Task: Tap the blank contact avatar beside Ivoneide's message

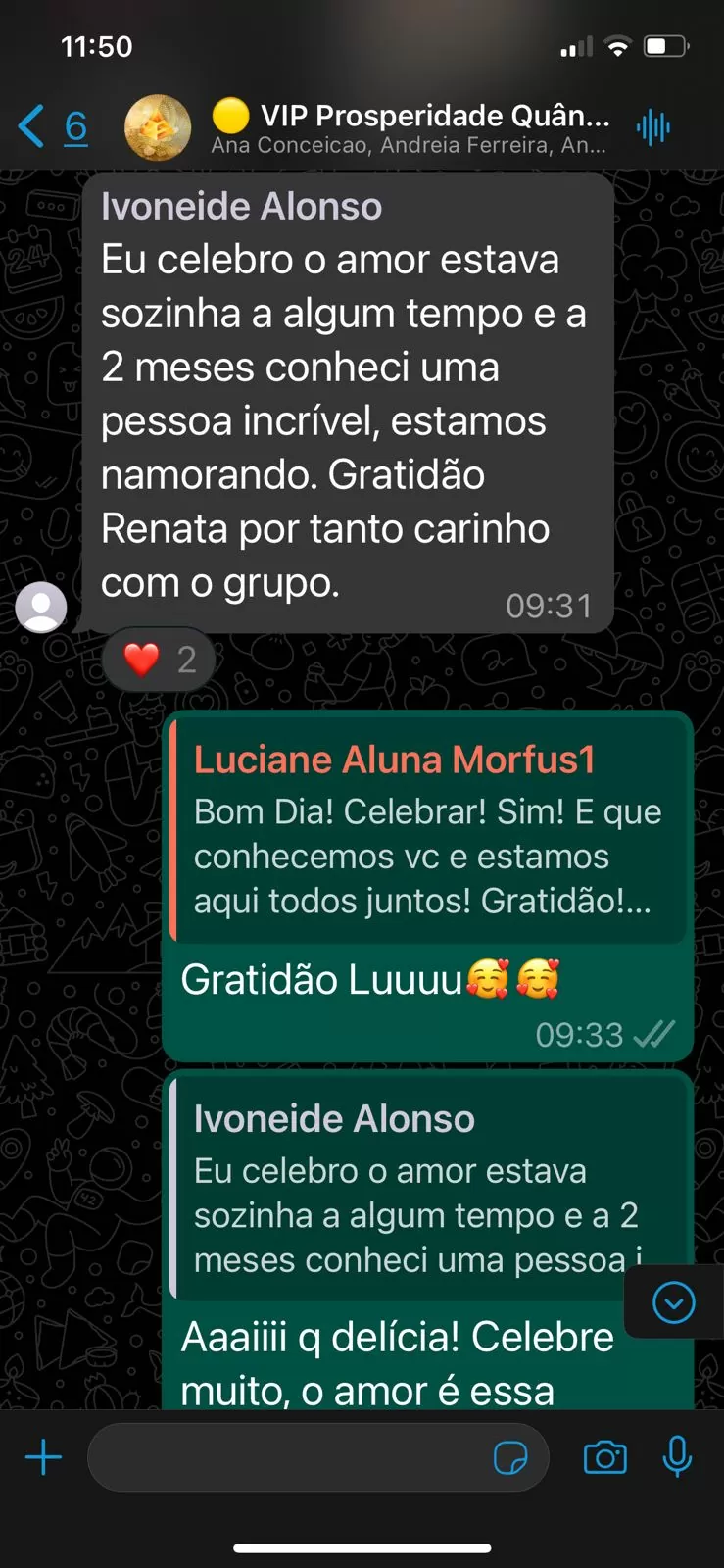Action: point(42,607)
